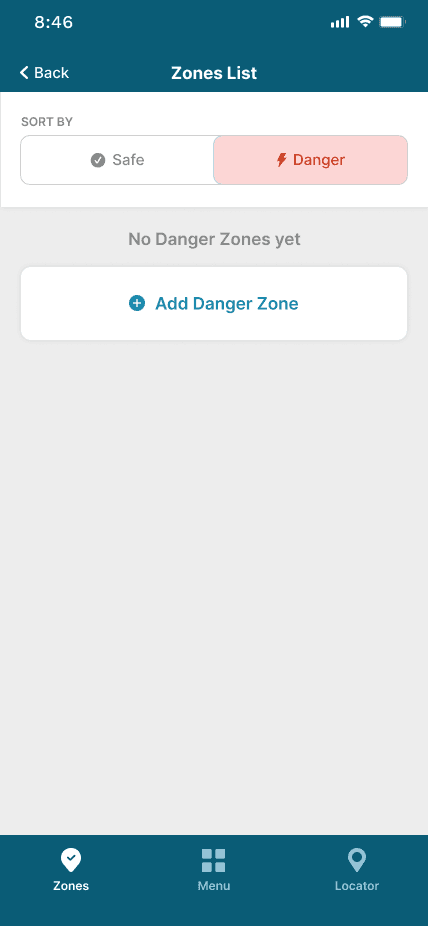Switch to the Locator tab

coord(357,870)
